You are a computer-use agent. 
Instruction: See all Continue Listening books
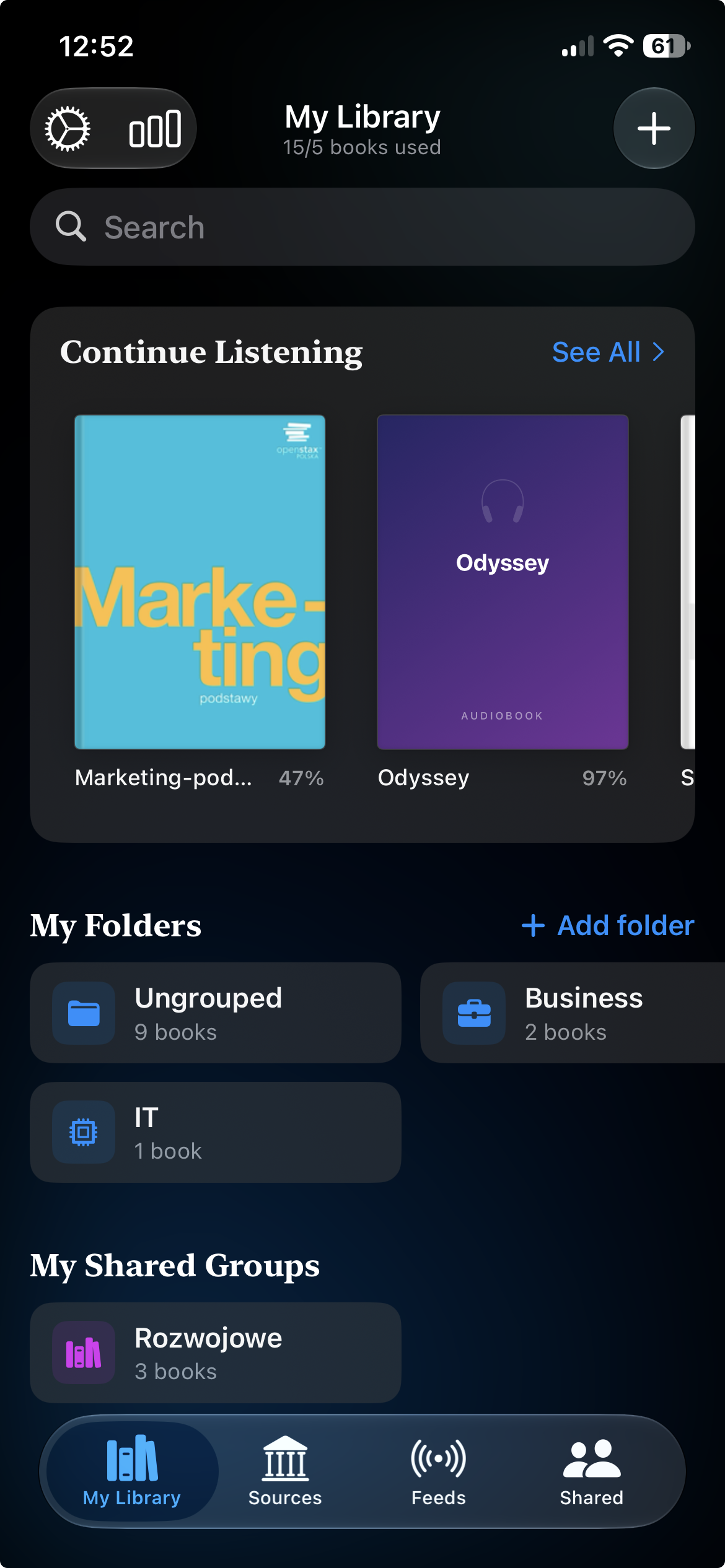pos(608,352)
